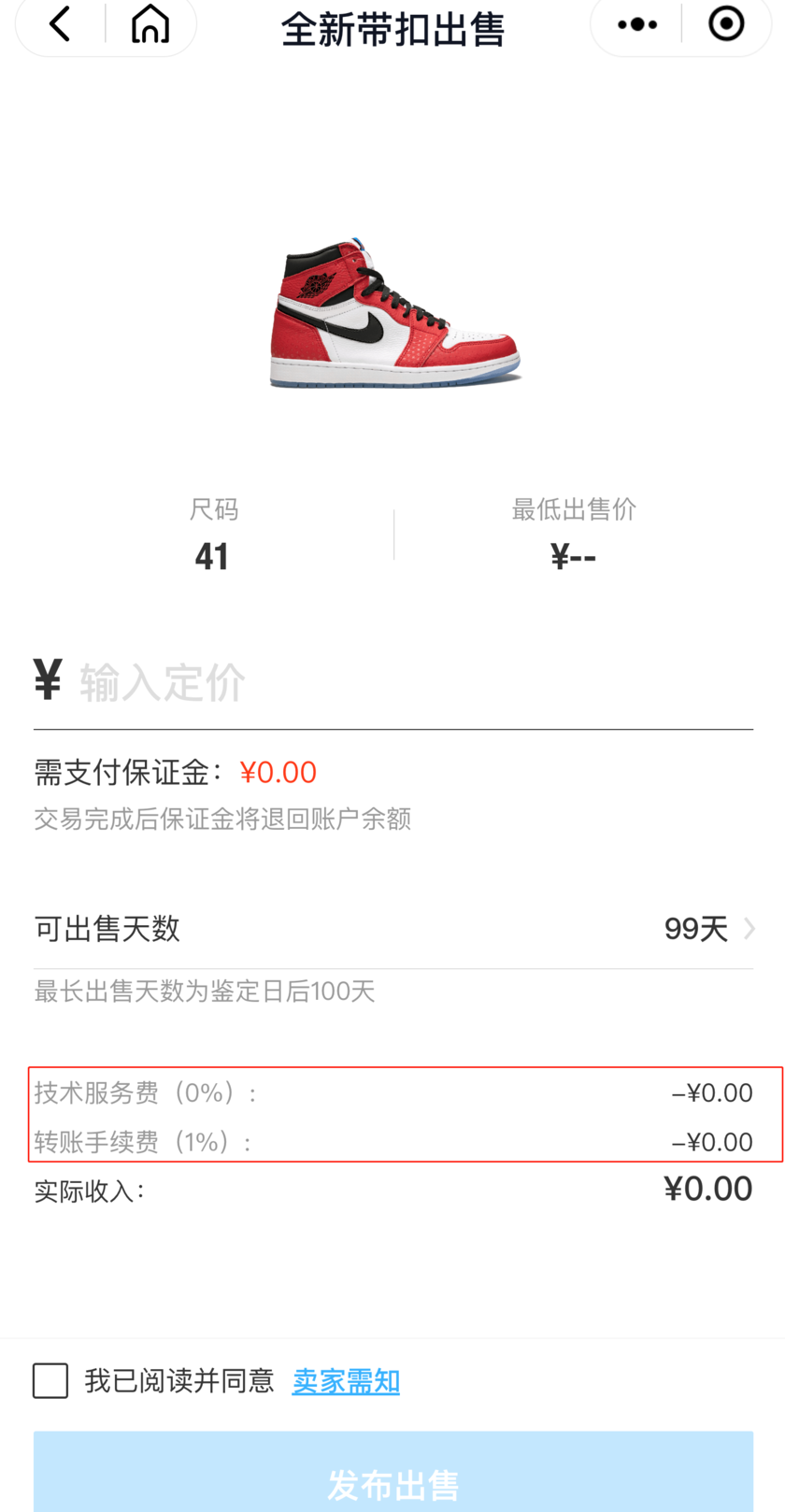Viewport: 785px width, 1512px height.
Task: Tap the 尺码 41 size display
Action: 212,556
